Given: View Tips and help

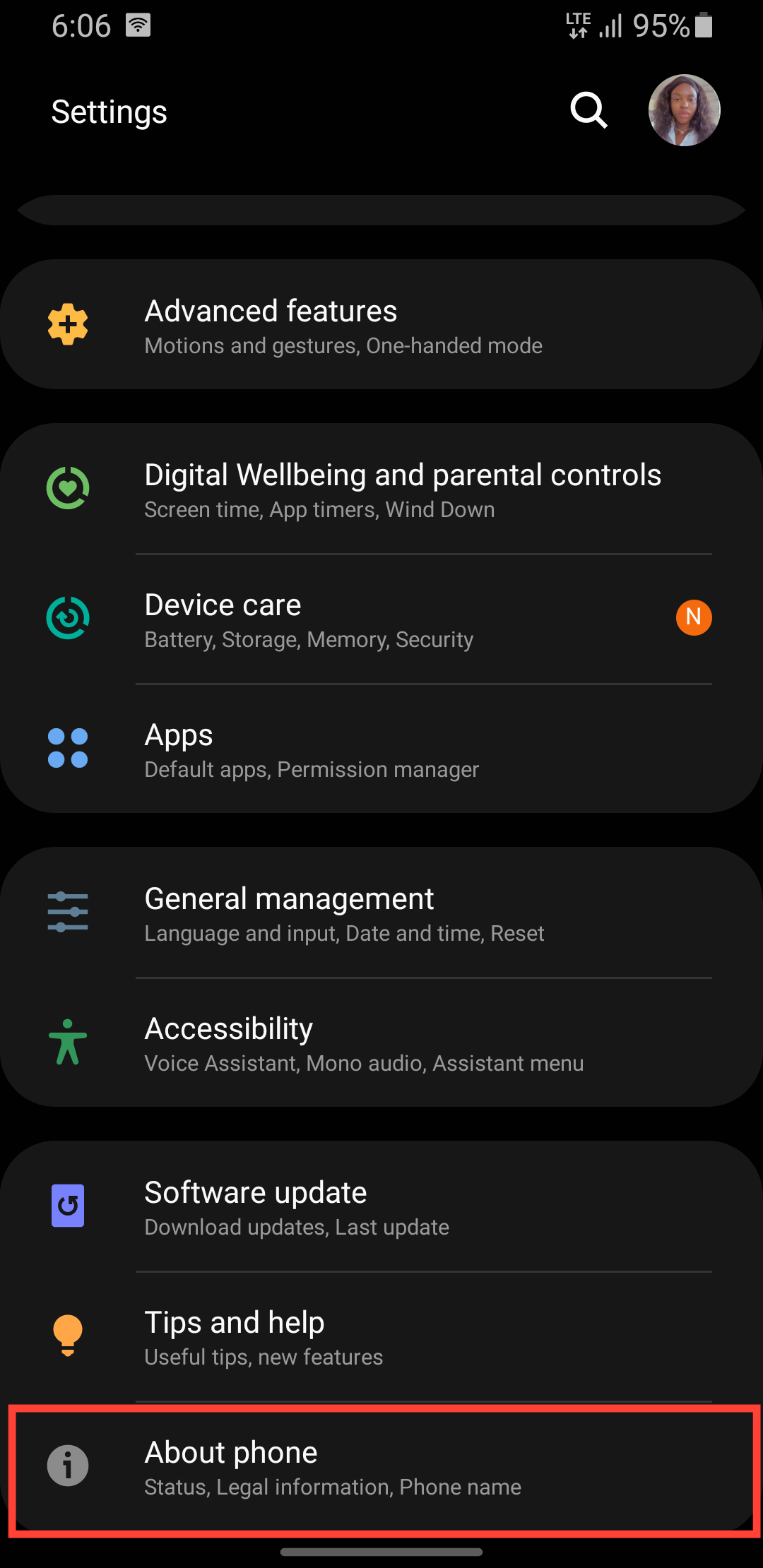Looking at the screenshot, I should click(381, 1336).
